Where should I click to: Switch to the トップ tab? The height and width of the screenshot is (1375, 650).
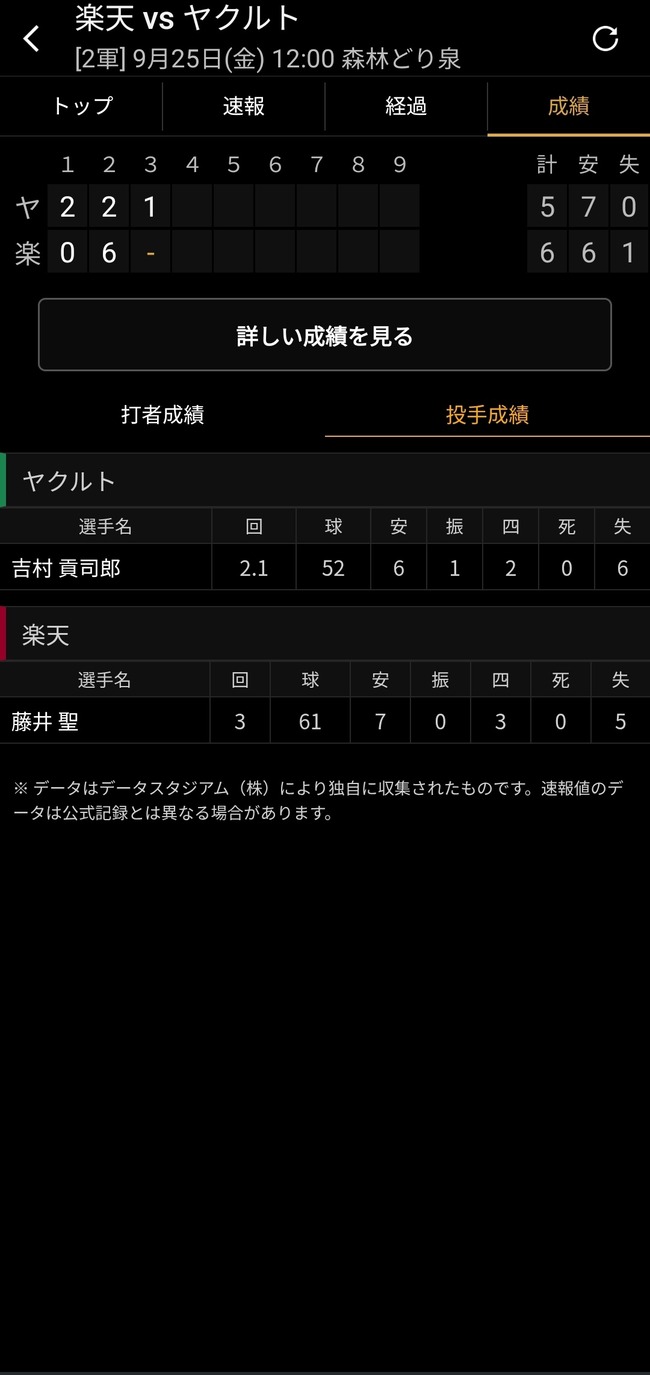pos(81,107)
